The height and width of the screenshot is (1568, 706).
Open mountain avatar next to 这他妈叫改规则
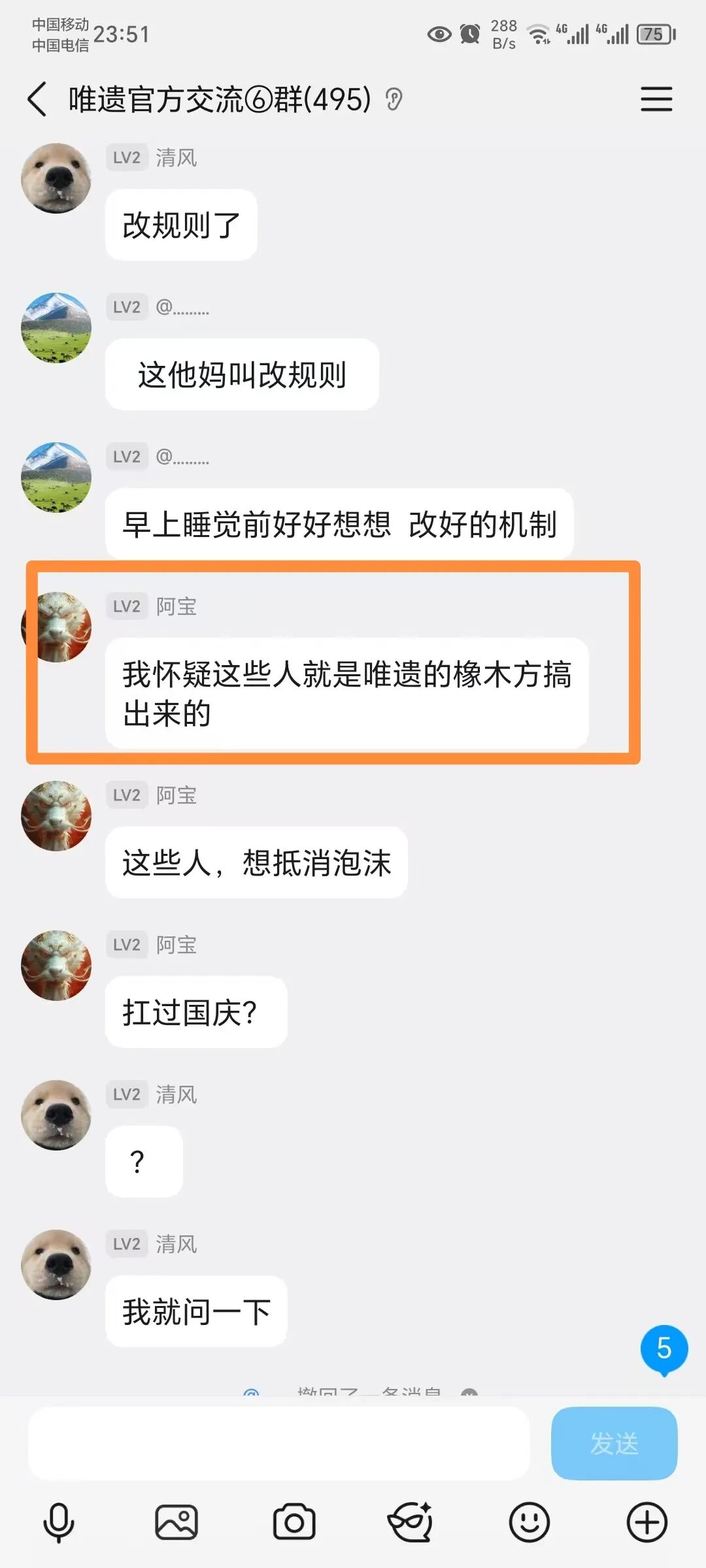pyautogui.click(x=56, y=328)
